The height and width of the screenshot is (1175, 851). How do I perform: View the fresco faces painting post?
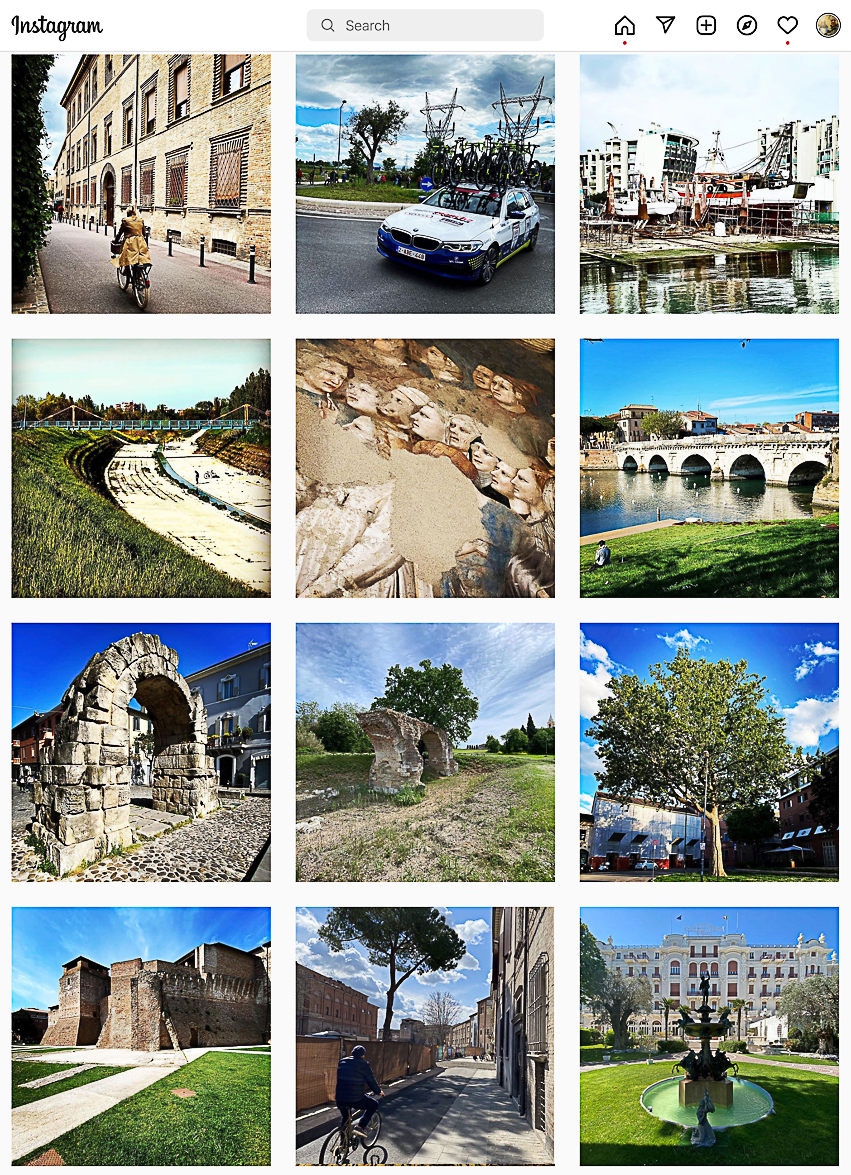point(425,468)
